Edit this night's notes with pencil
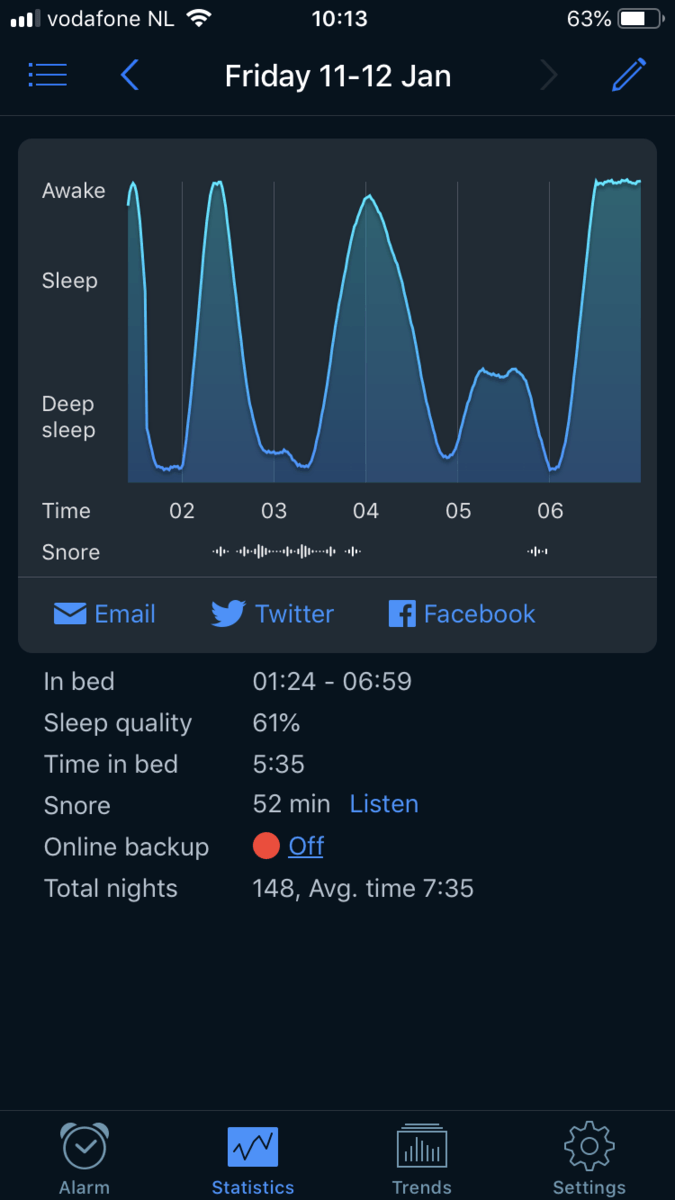 point(629,75)
